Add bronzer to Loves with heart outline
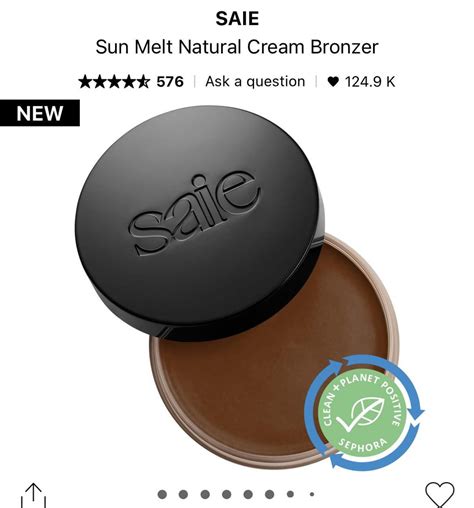 (440, 495)
